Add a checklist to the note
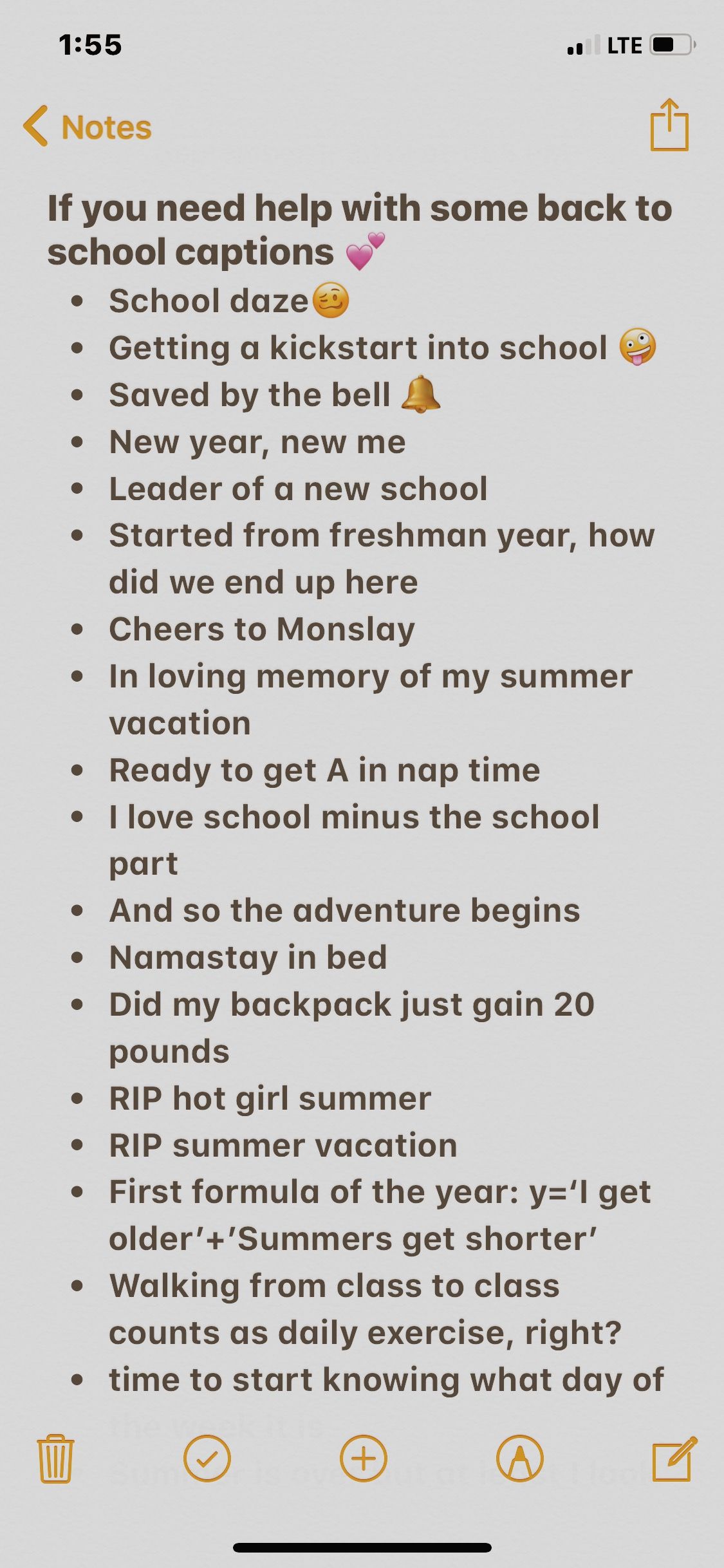 click(x=207, y=1459)
